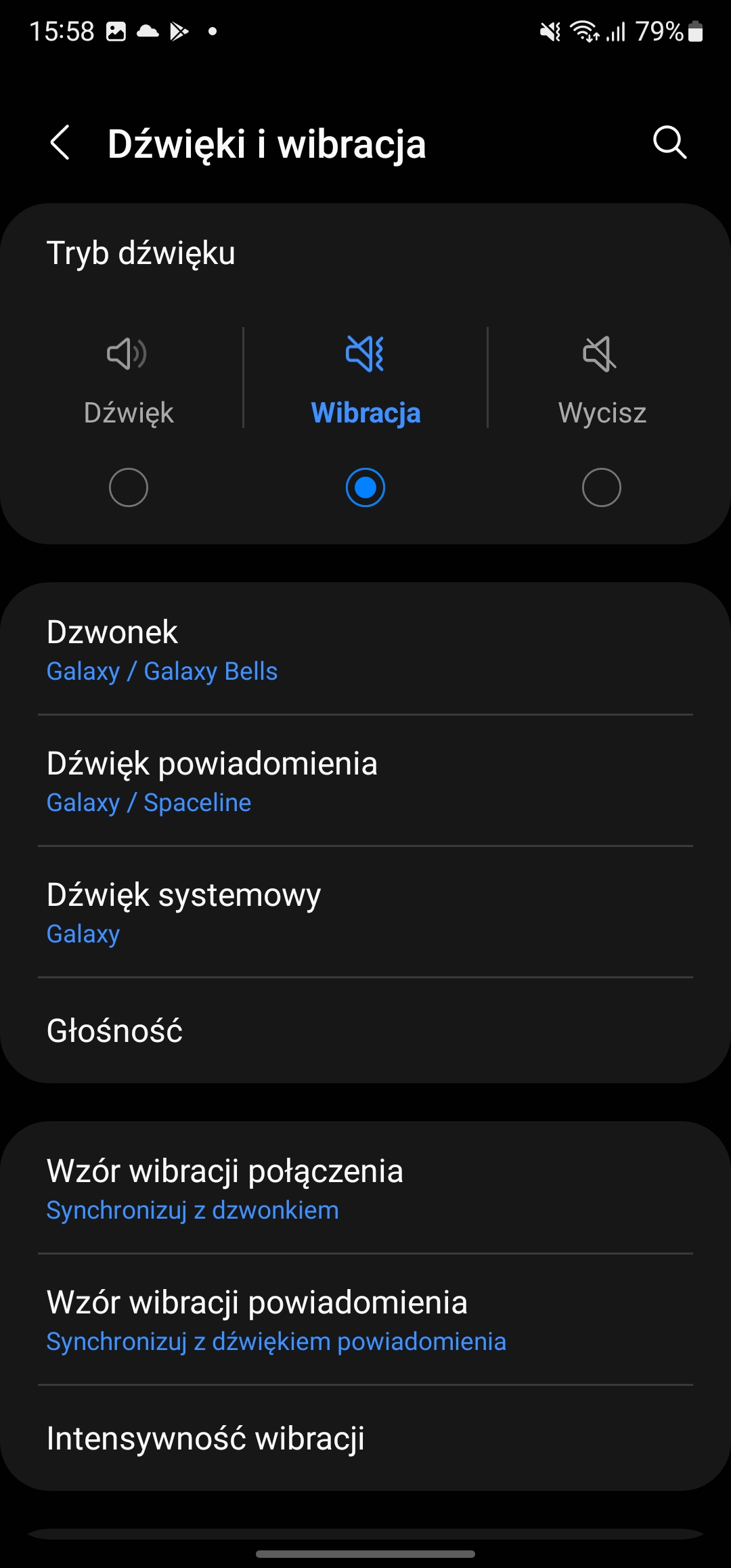Select the Dźwięk sound mode
This screenshot has width=731, height=1568.
click(x=129, y=487)
